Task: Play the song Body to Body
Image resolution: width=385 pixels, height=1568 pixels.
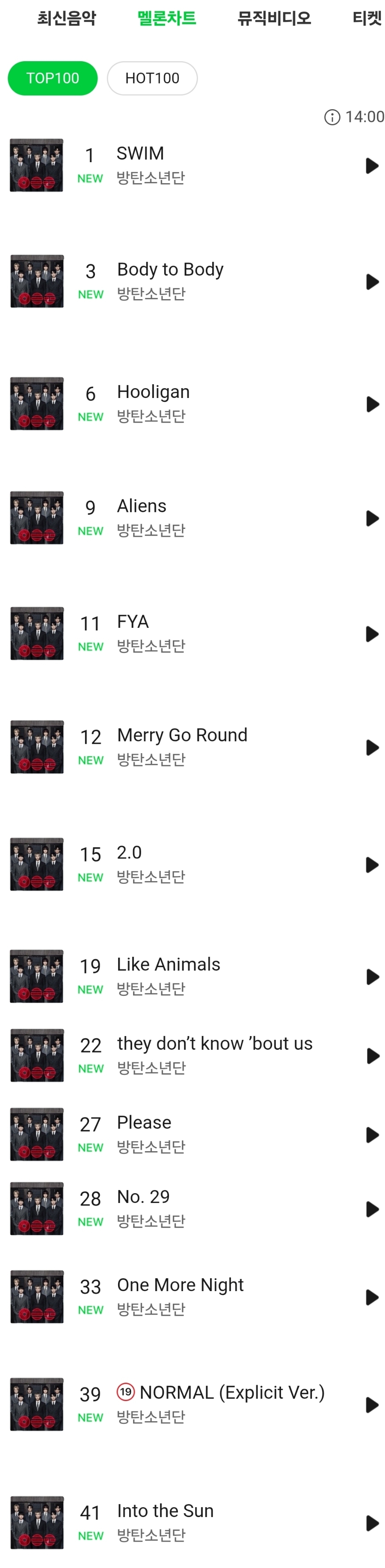Action: (372, 281)
